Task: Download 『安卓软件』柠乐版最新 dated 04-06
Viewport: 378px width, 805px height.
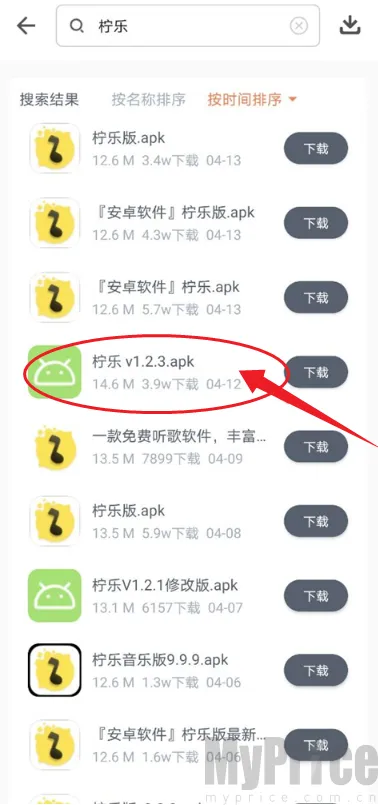Action: [316, 745]
